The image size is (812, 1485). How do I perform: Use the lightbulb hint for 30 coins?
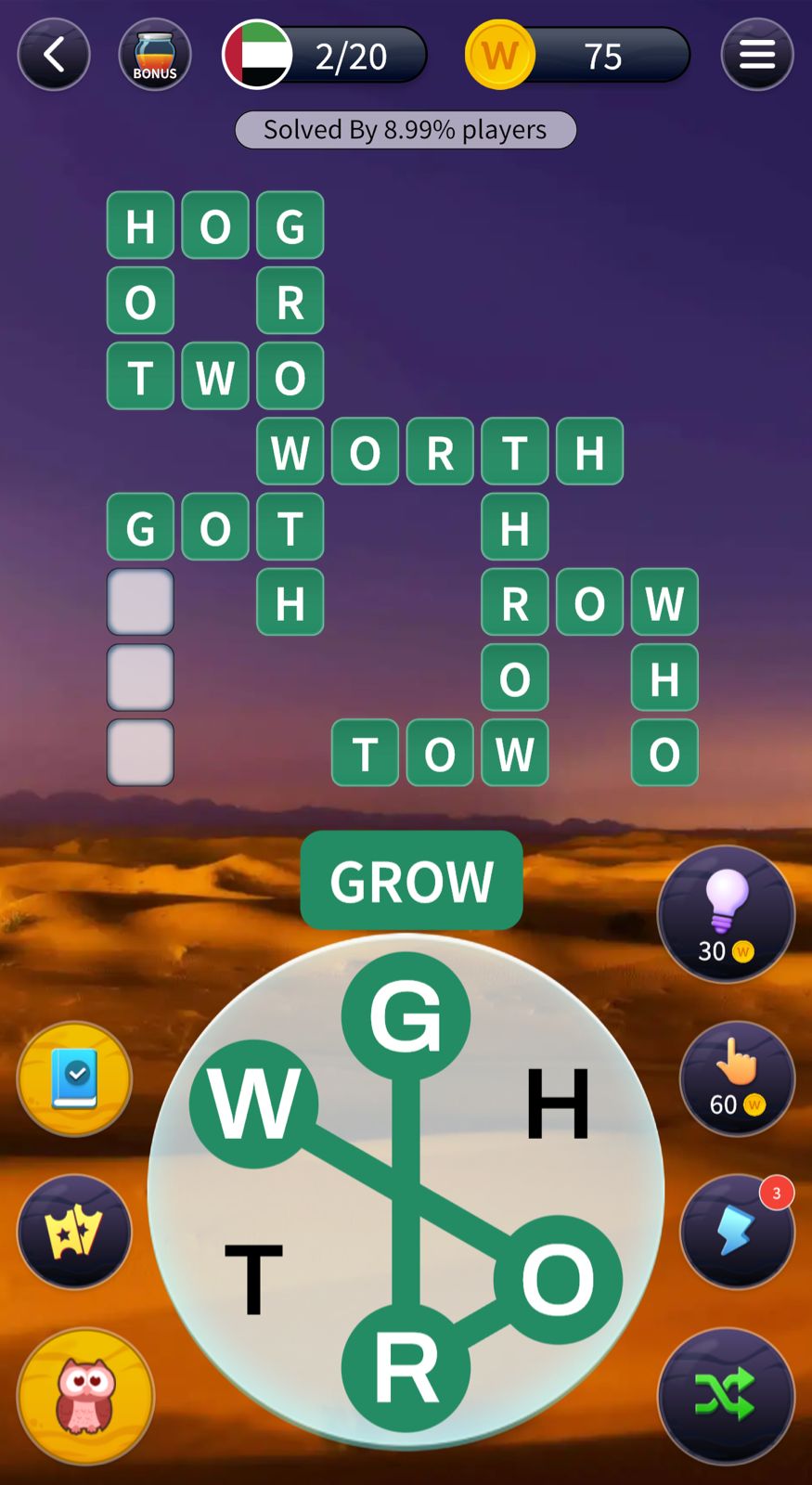tap(726, 914)
